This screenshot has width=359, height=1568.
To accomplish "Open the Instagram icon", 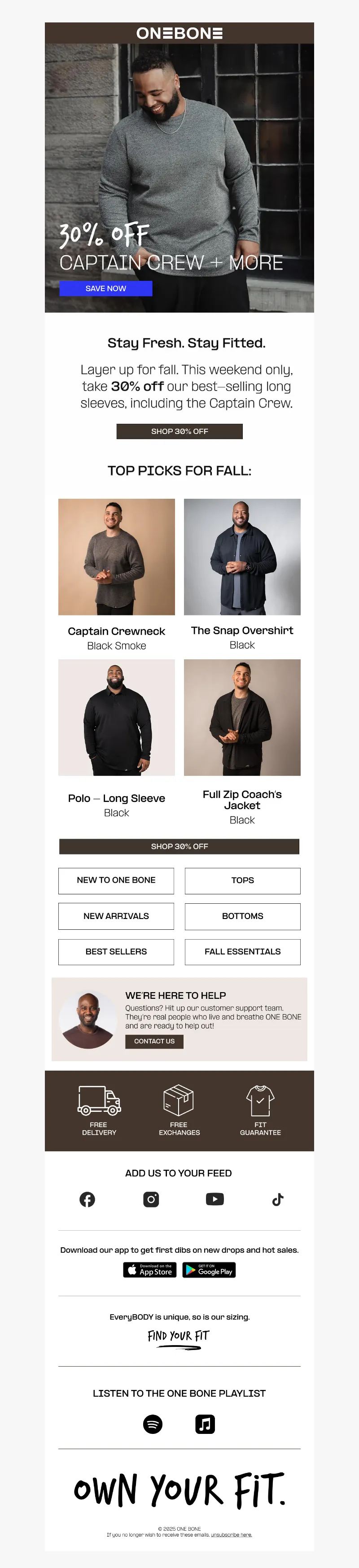I will 151,1199.
